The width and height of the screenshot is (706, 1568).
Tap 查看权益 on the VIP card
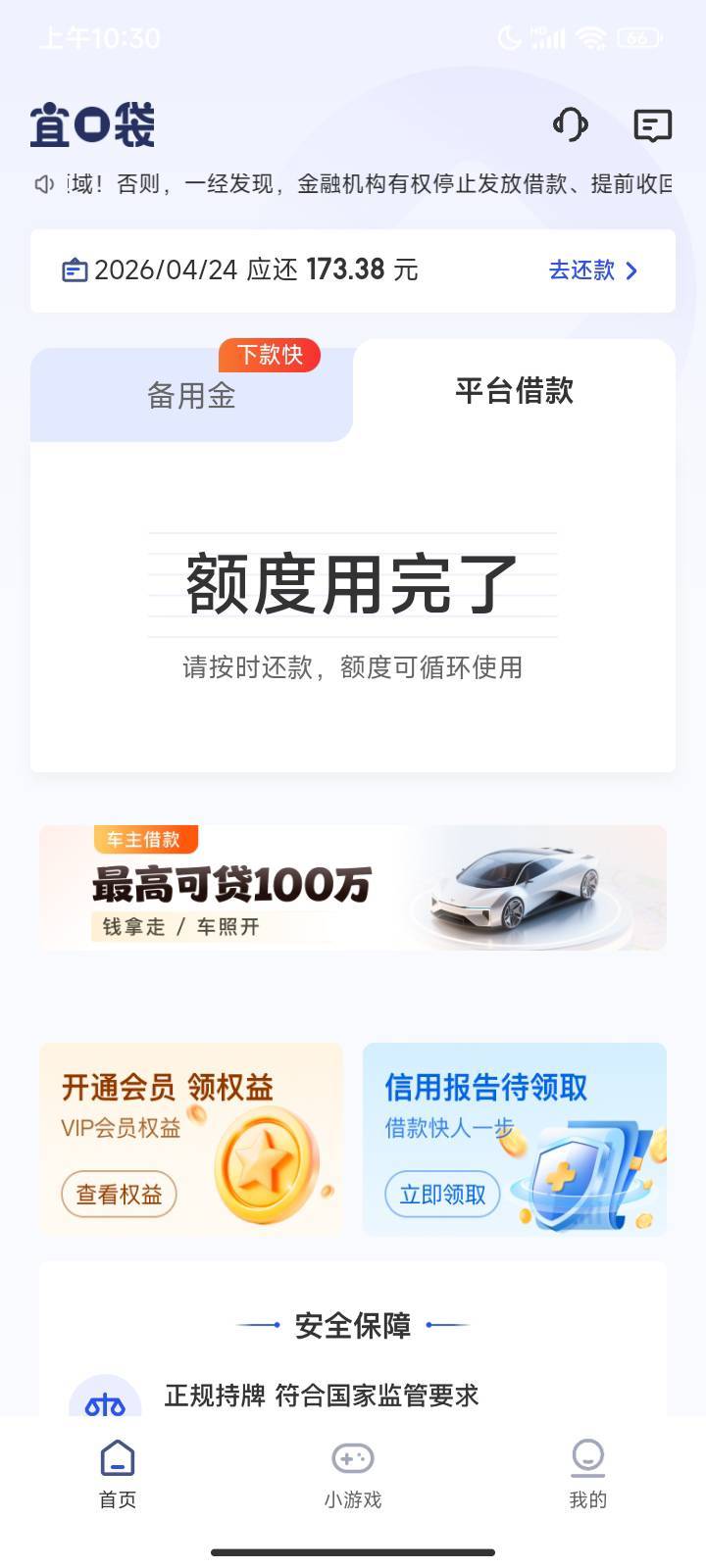tap(120, 1195)
